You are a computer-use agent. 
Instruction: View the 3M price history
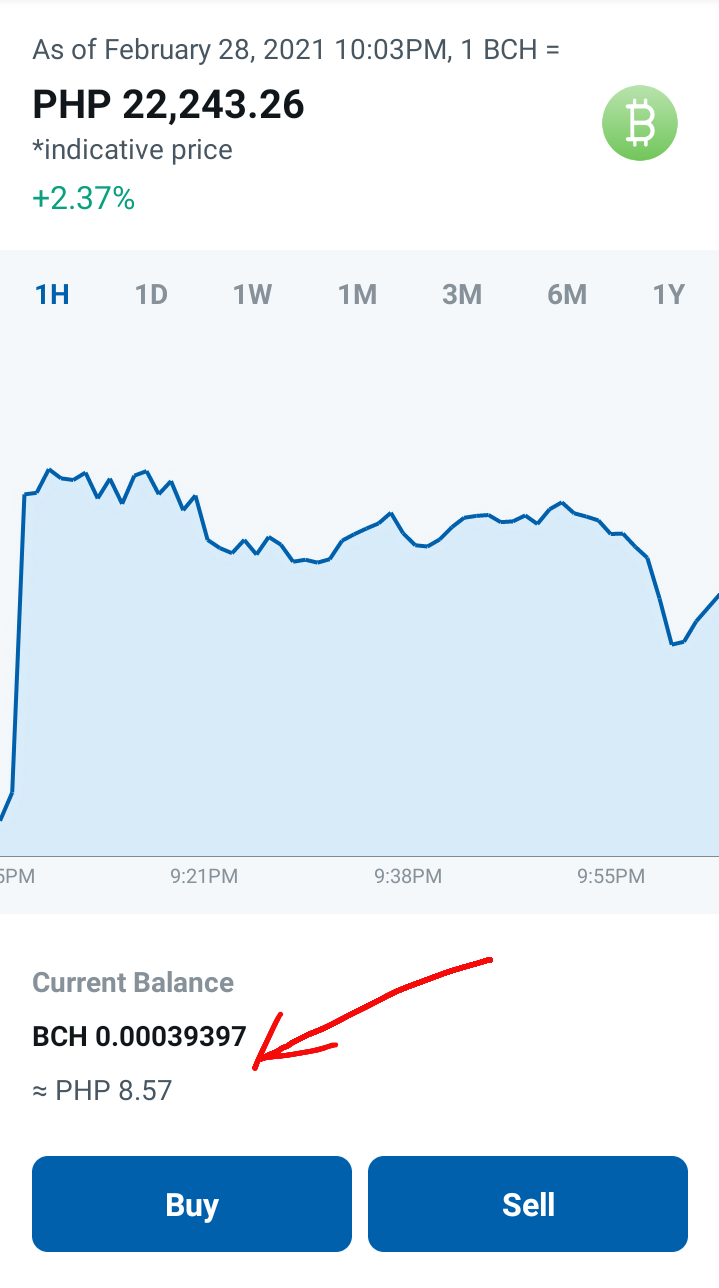pos(462,294)
